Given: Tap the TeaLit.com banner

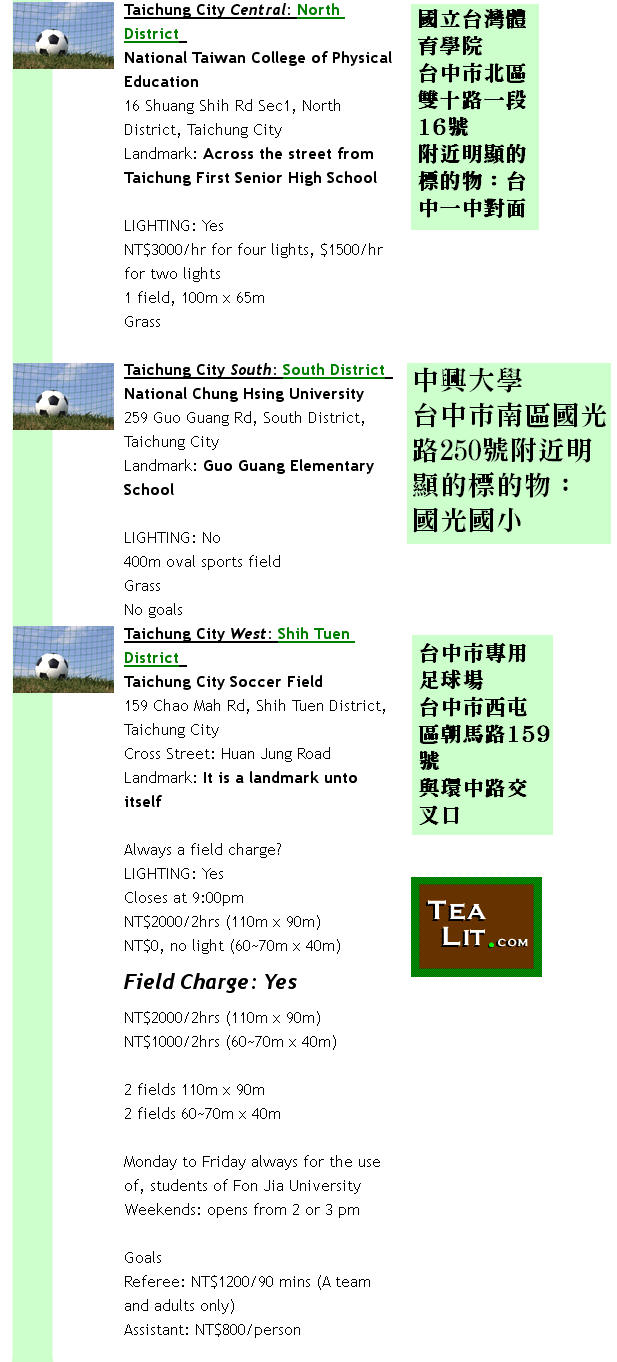Looking at the screenshot, I should click(x=476, y=927).
